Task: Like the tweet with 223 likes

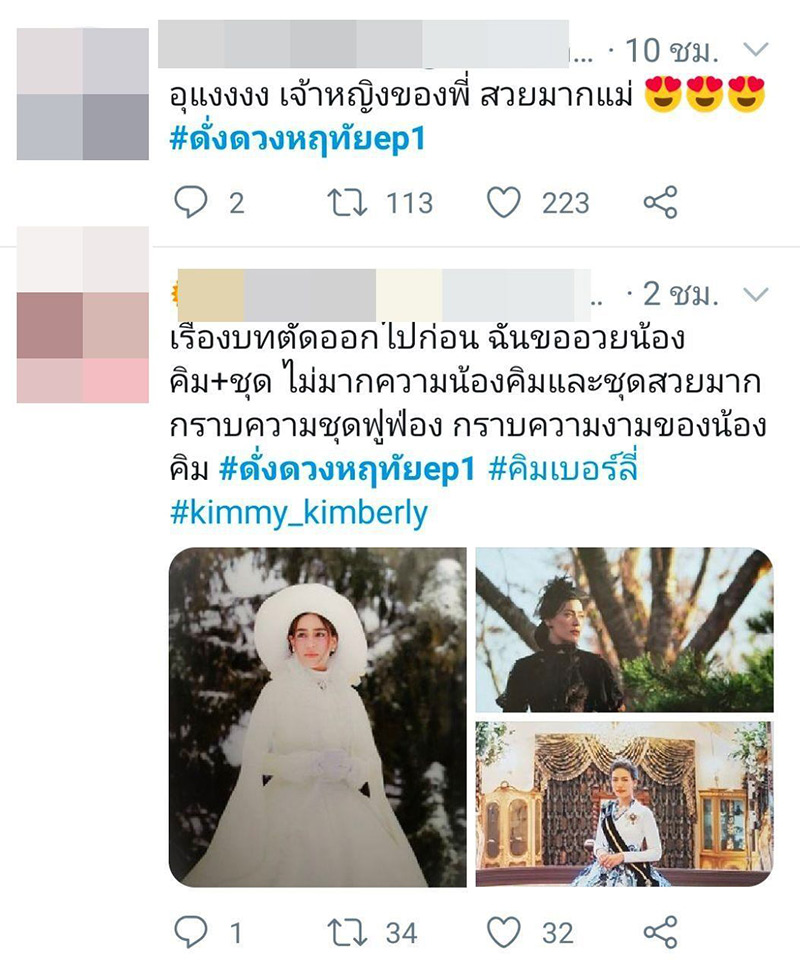Action: coord(504,203)
